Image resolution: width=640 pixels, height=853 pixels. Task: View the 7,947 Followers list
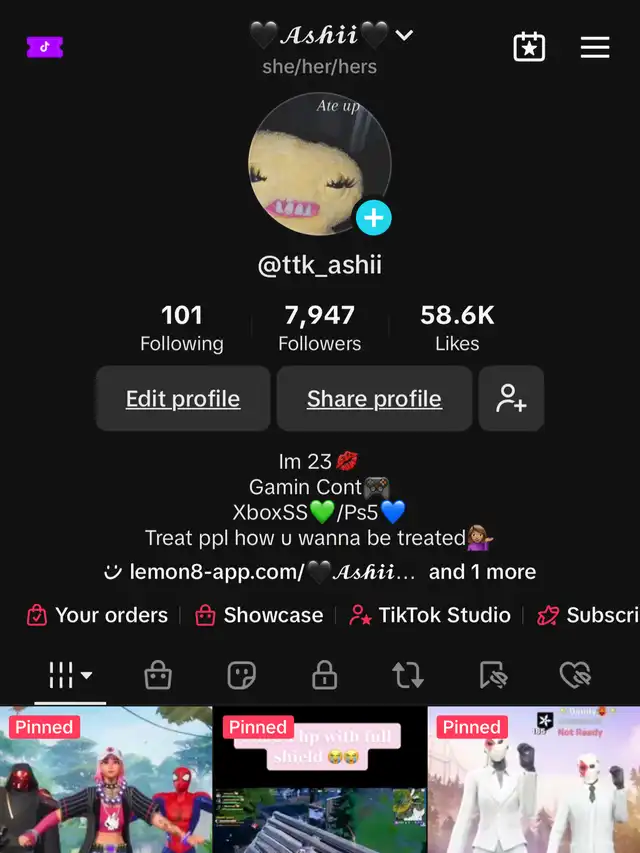click(x=319, y=328)
